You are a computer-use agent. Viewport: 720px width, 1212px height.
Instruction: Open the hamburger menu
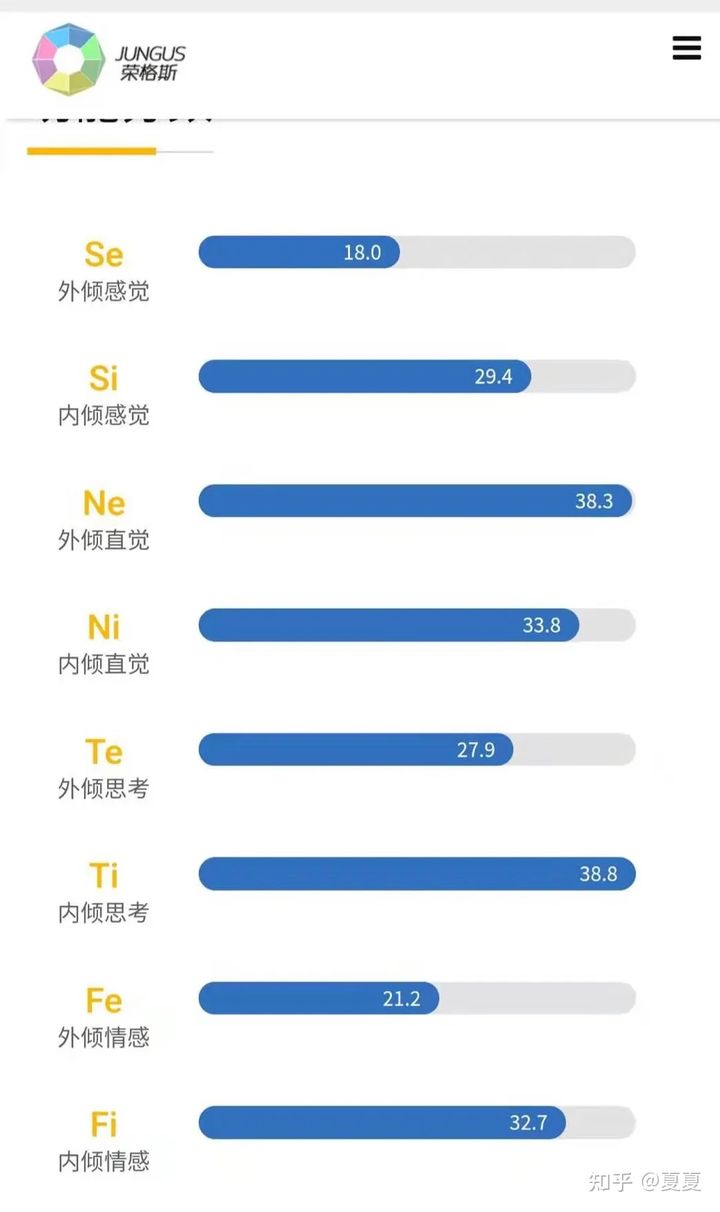(687, 47)
